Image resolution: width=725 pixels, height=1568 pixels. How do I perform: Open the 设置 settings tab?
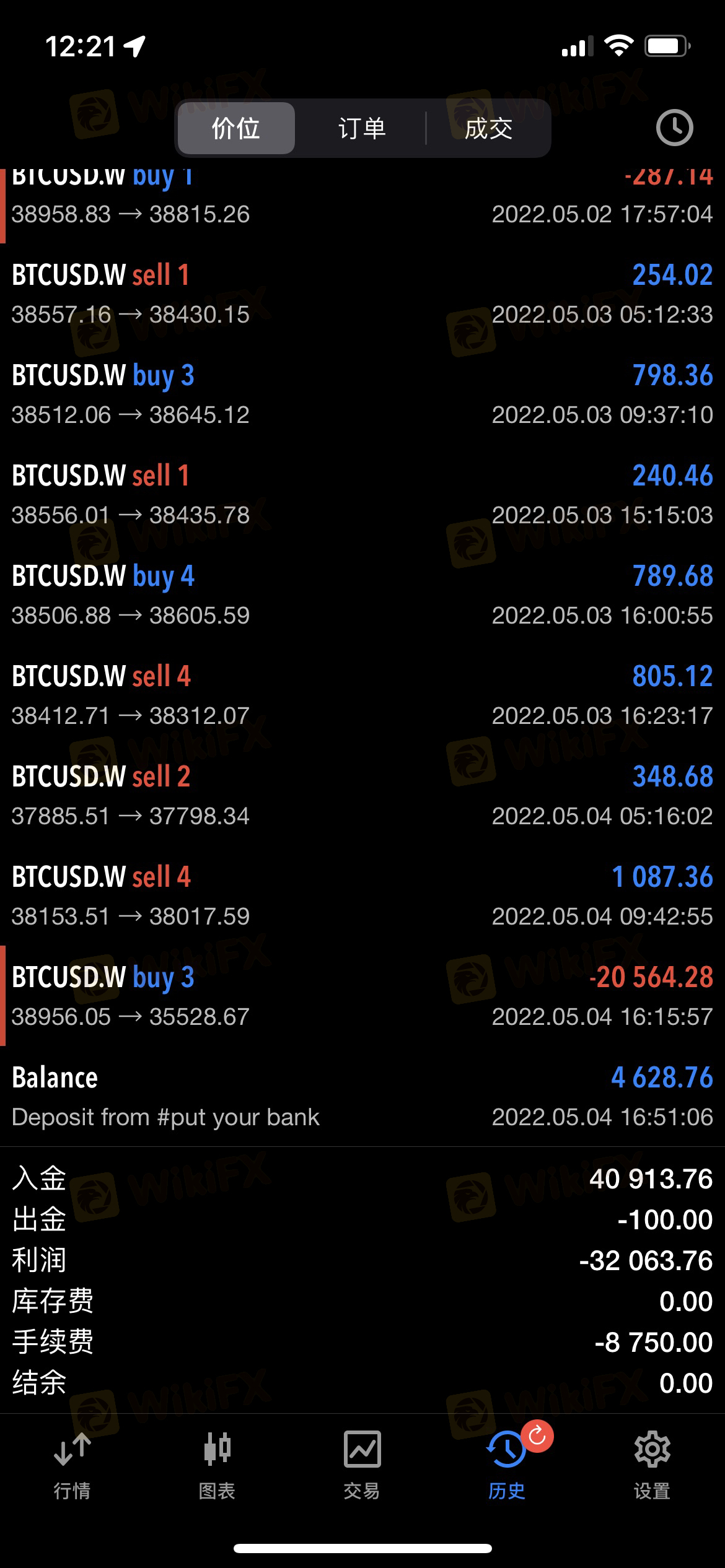[652, 1465]
